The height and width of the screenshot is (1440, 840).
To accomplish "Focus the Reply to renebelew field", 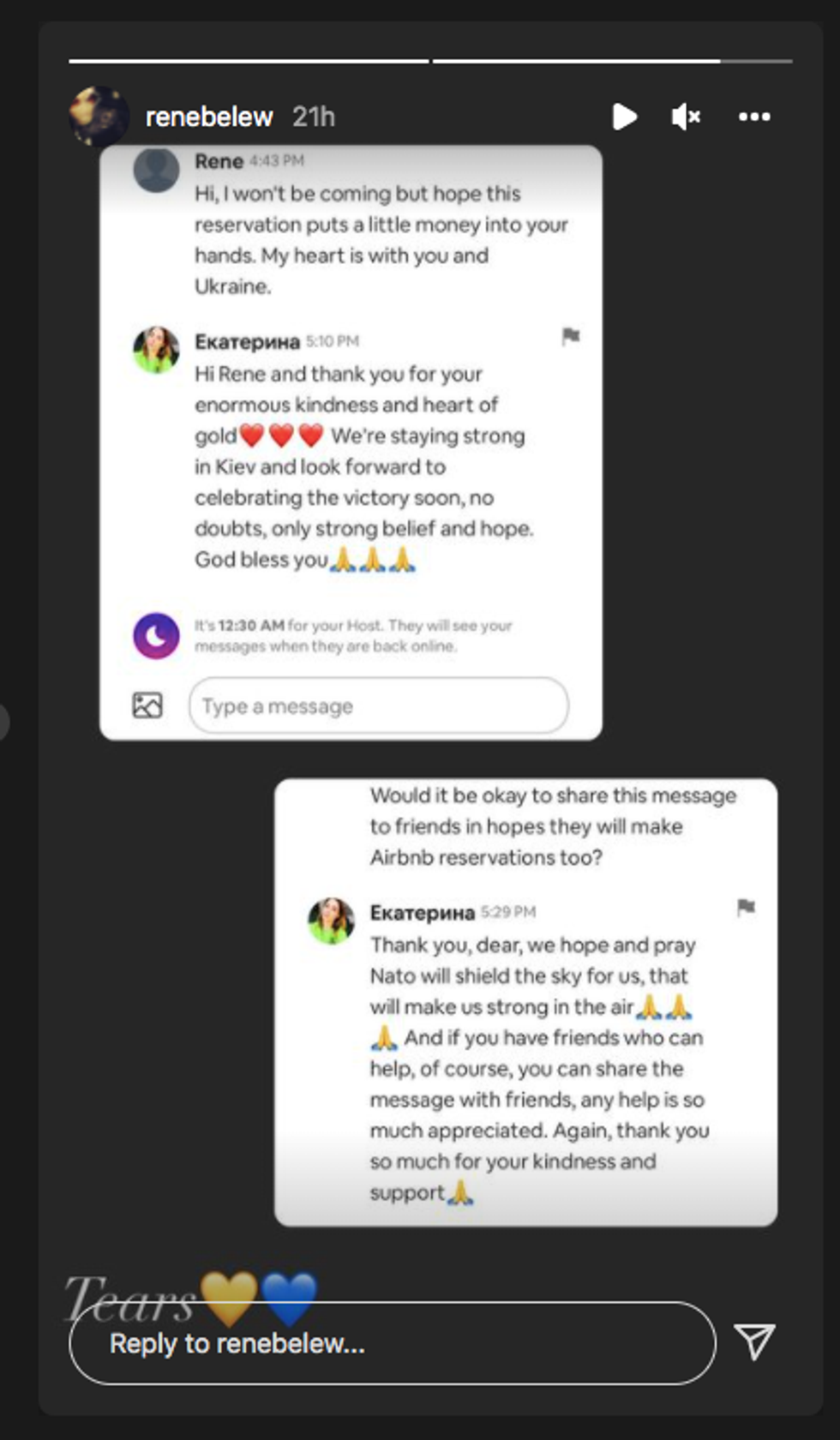I will tap(392, 1343).
